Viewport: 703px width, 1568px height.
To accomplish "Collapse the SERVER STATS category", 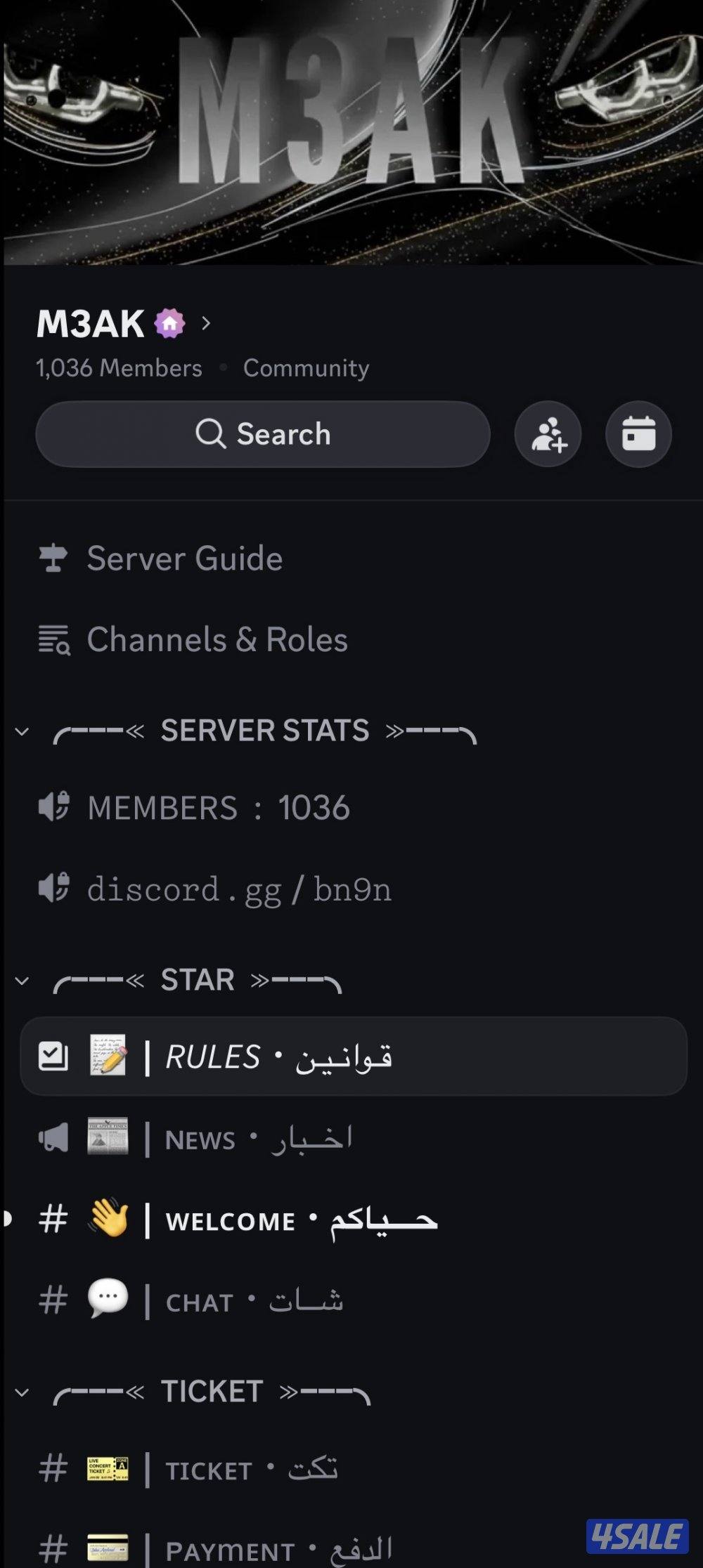I will click(x=20, y=731).
